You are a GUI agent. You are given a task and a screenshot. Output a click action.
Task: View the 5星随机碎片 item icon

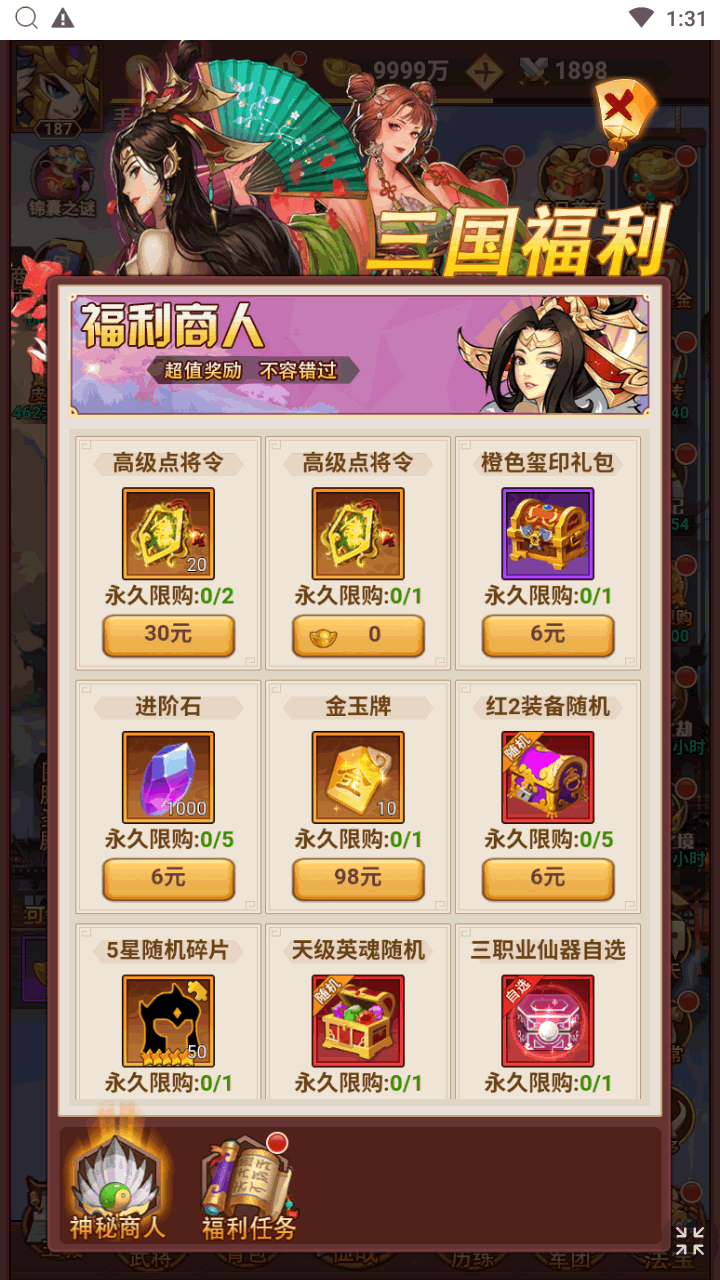(168, 1021)
